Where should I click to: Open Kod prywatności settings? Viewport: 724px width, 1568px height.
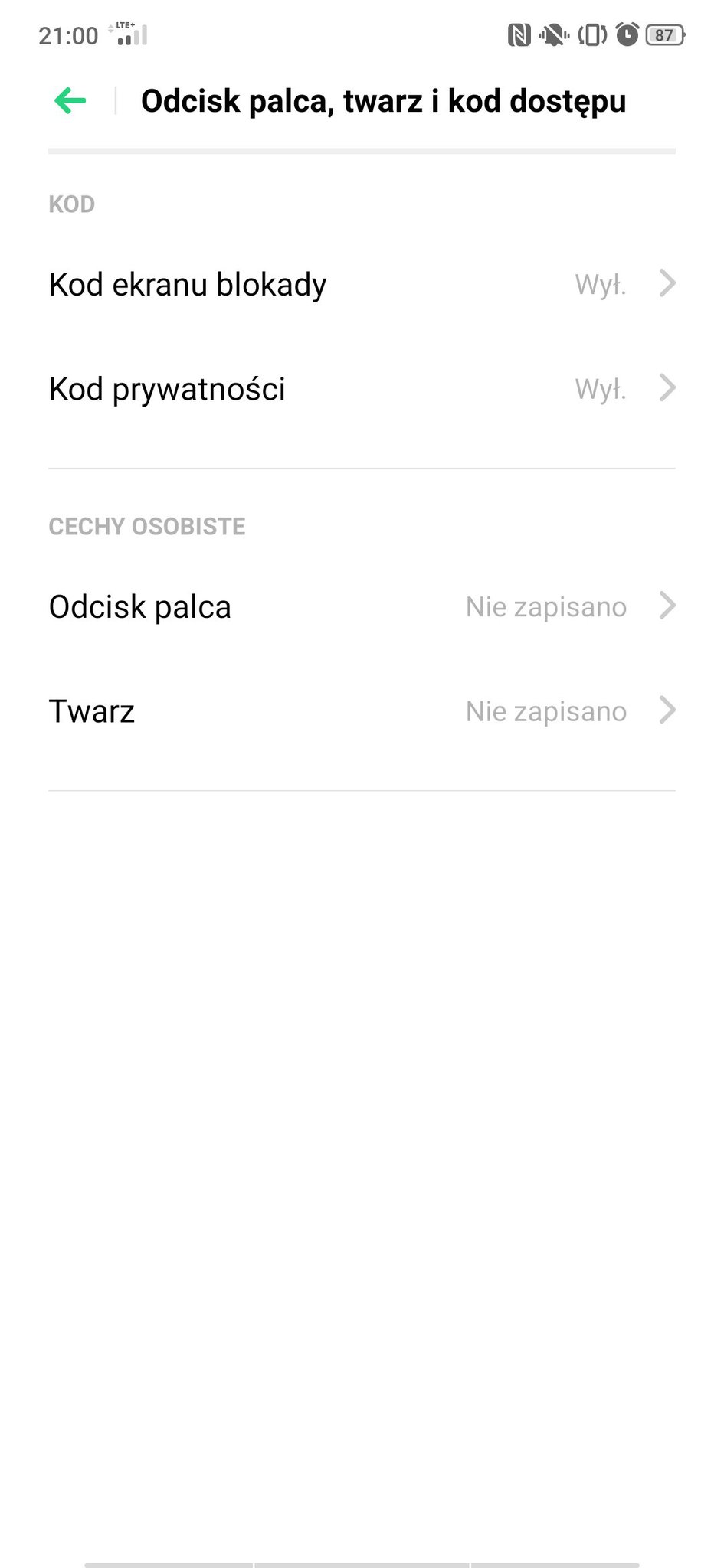click(362, 389)
